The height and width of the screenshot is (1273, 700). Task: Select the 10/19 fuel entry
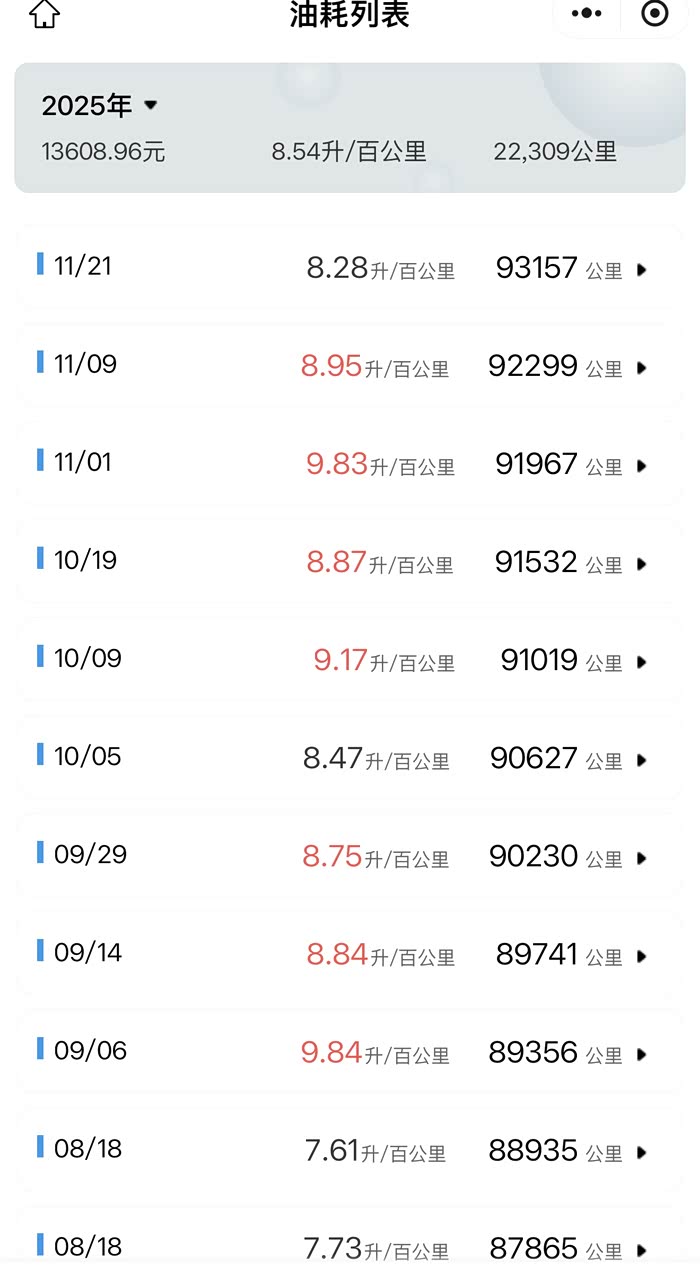[349, 562]
